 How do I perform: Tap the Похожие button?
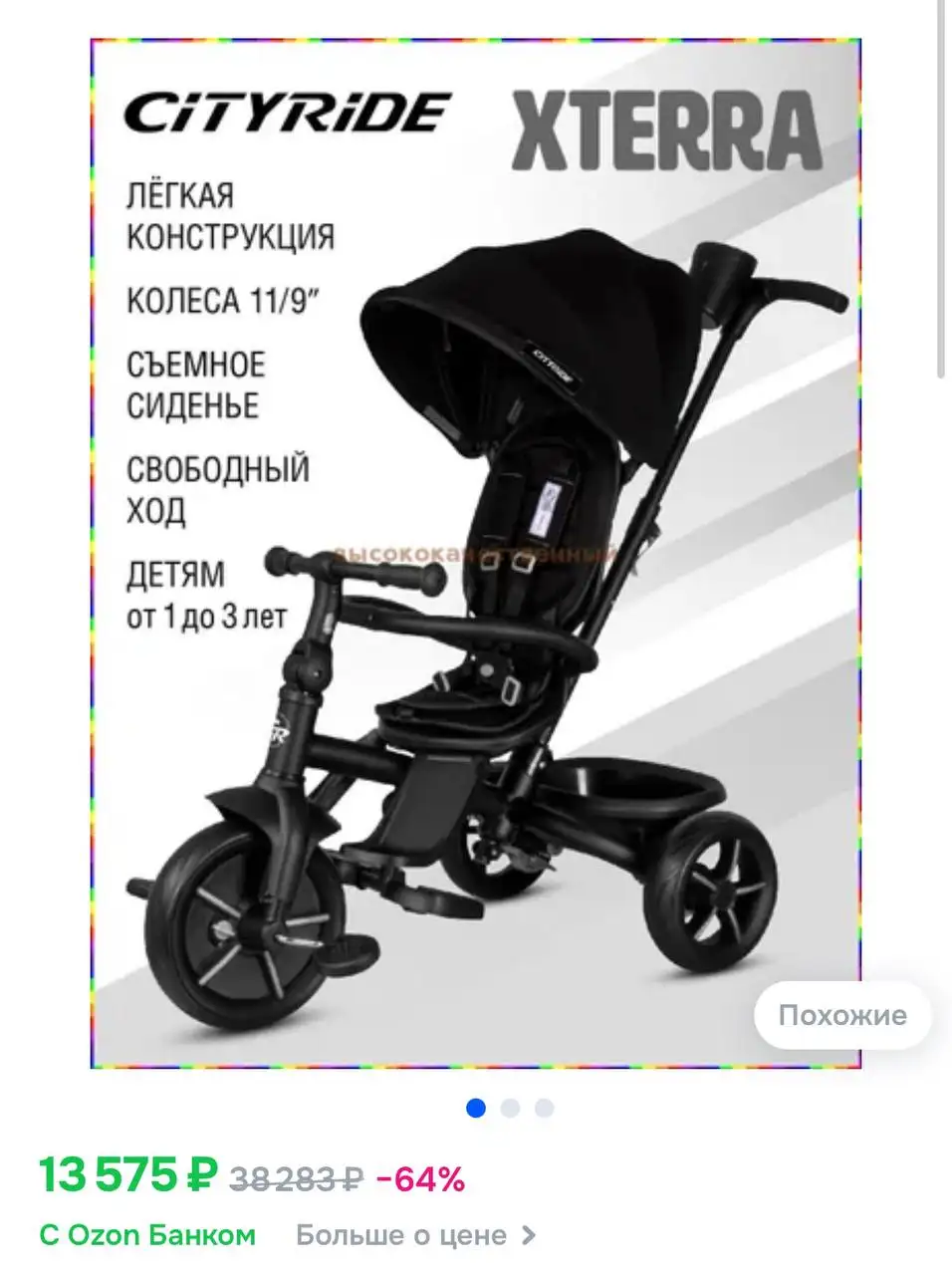pyautogui.click(x=841, y=1015)
